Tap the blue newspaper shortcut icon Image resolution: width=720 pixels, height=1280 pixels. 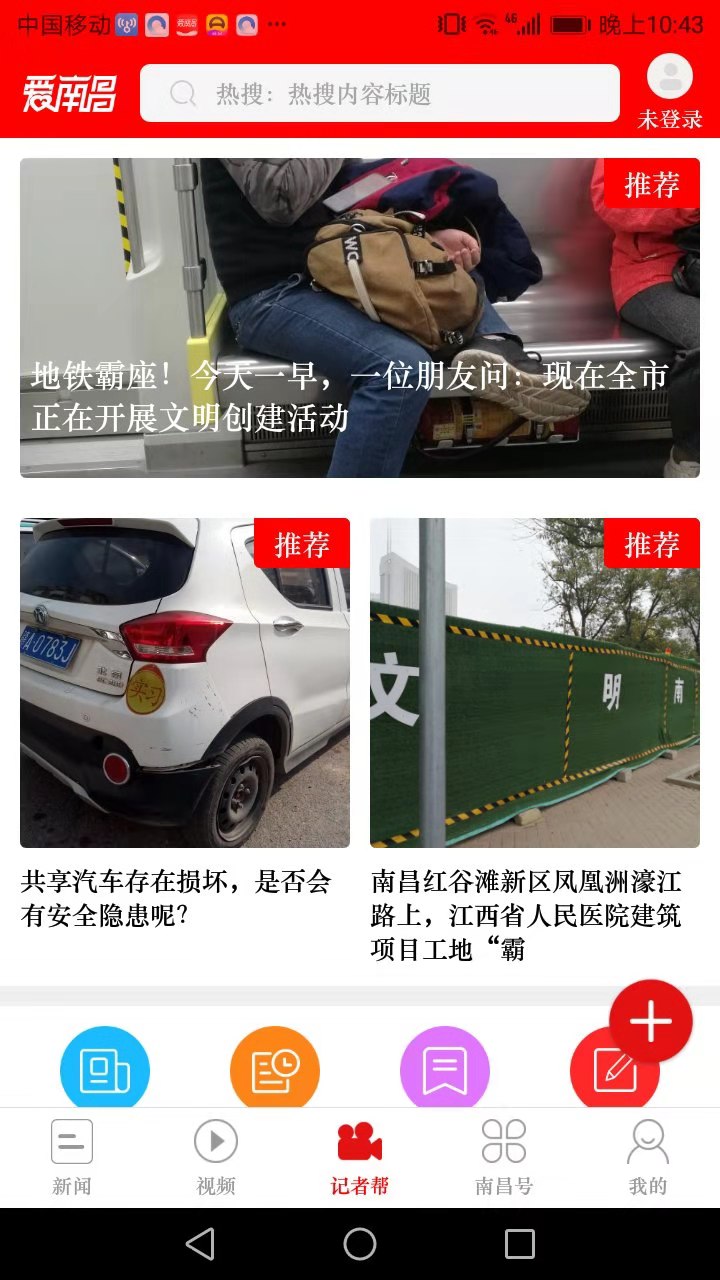[x=105, y=1070]
